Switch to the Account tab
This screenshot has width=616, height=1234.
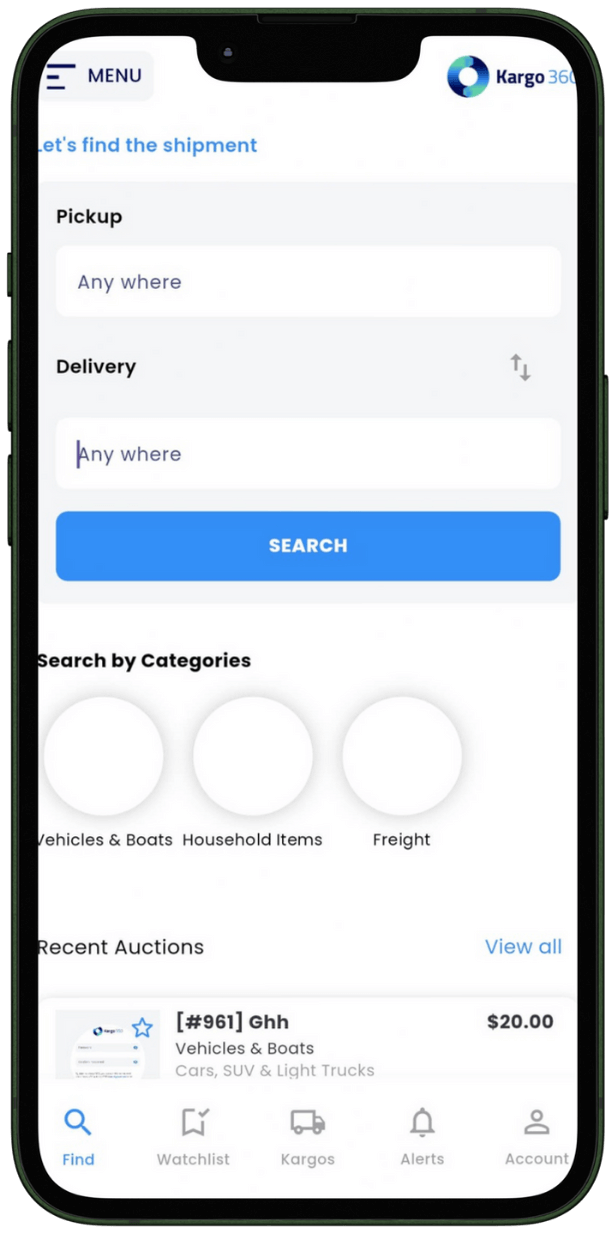(x=537, y=1137)
